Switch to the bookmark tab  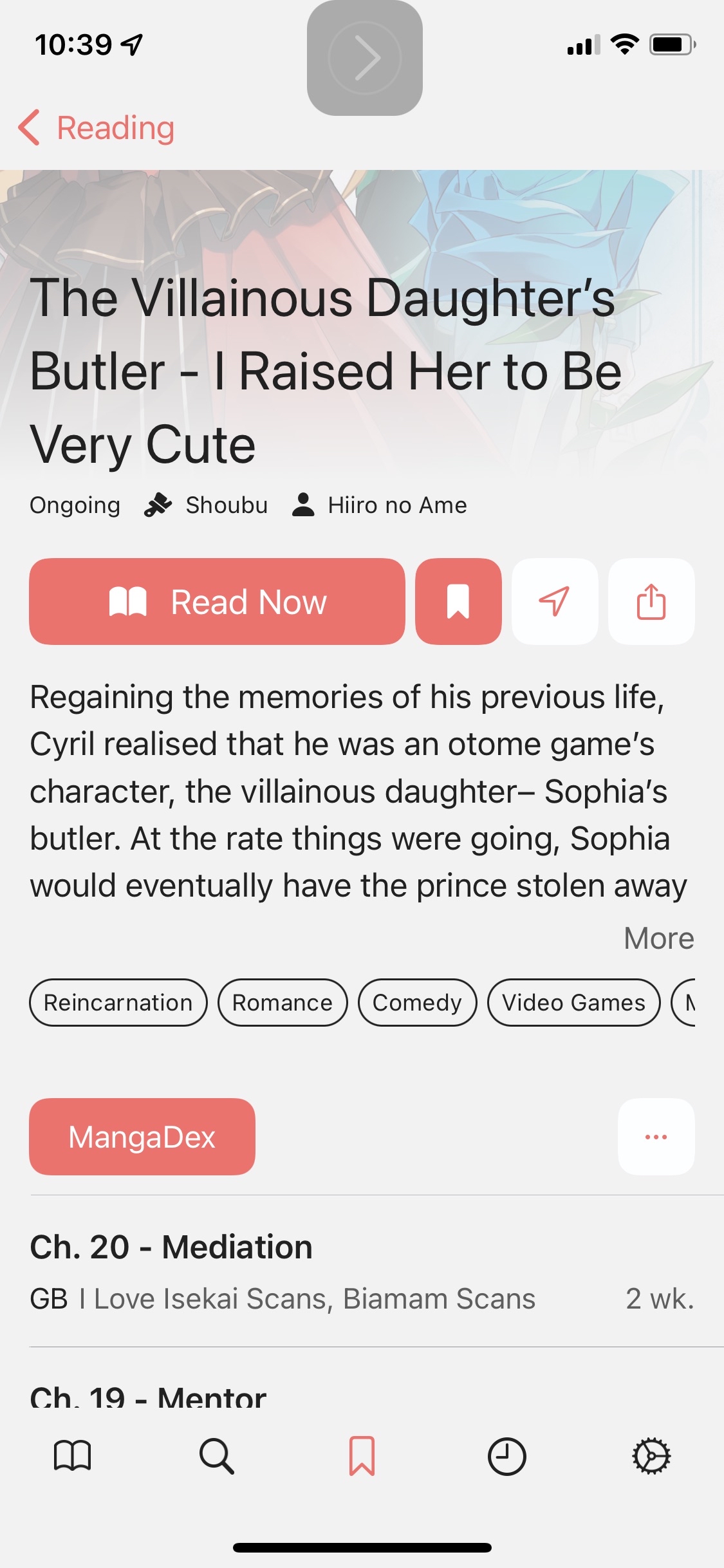[x=362, y=1456]
